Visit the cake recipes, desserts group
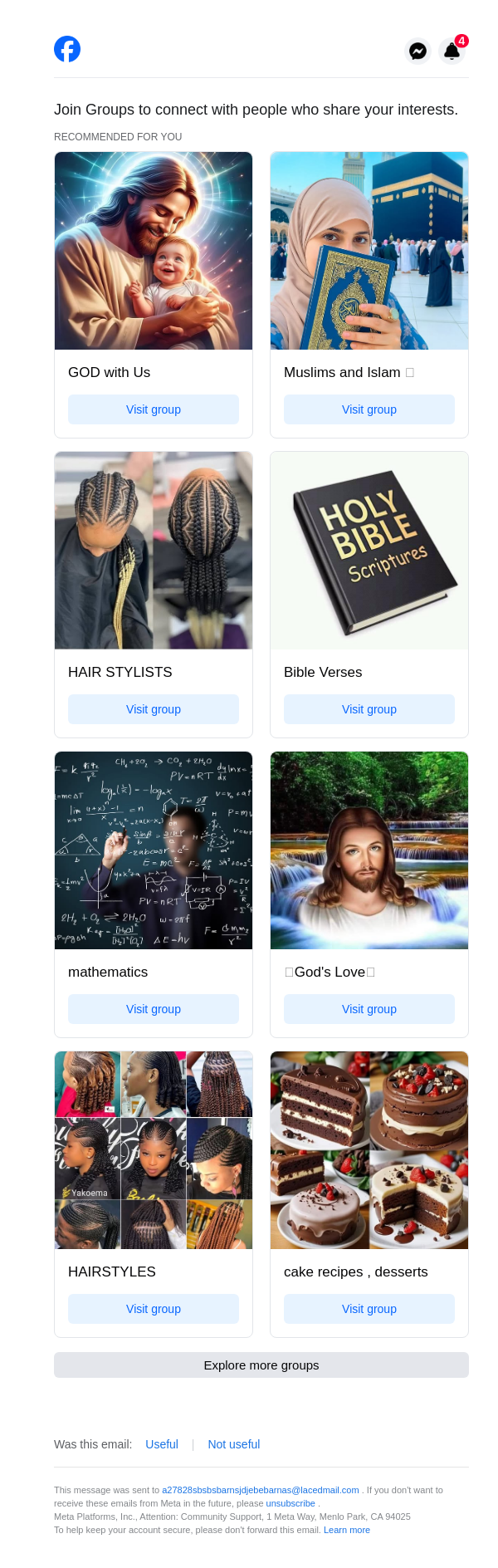 369,1309
